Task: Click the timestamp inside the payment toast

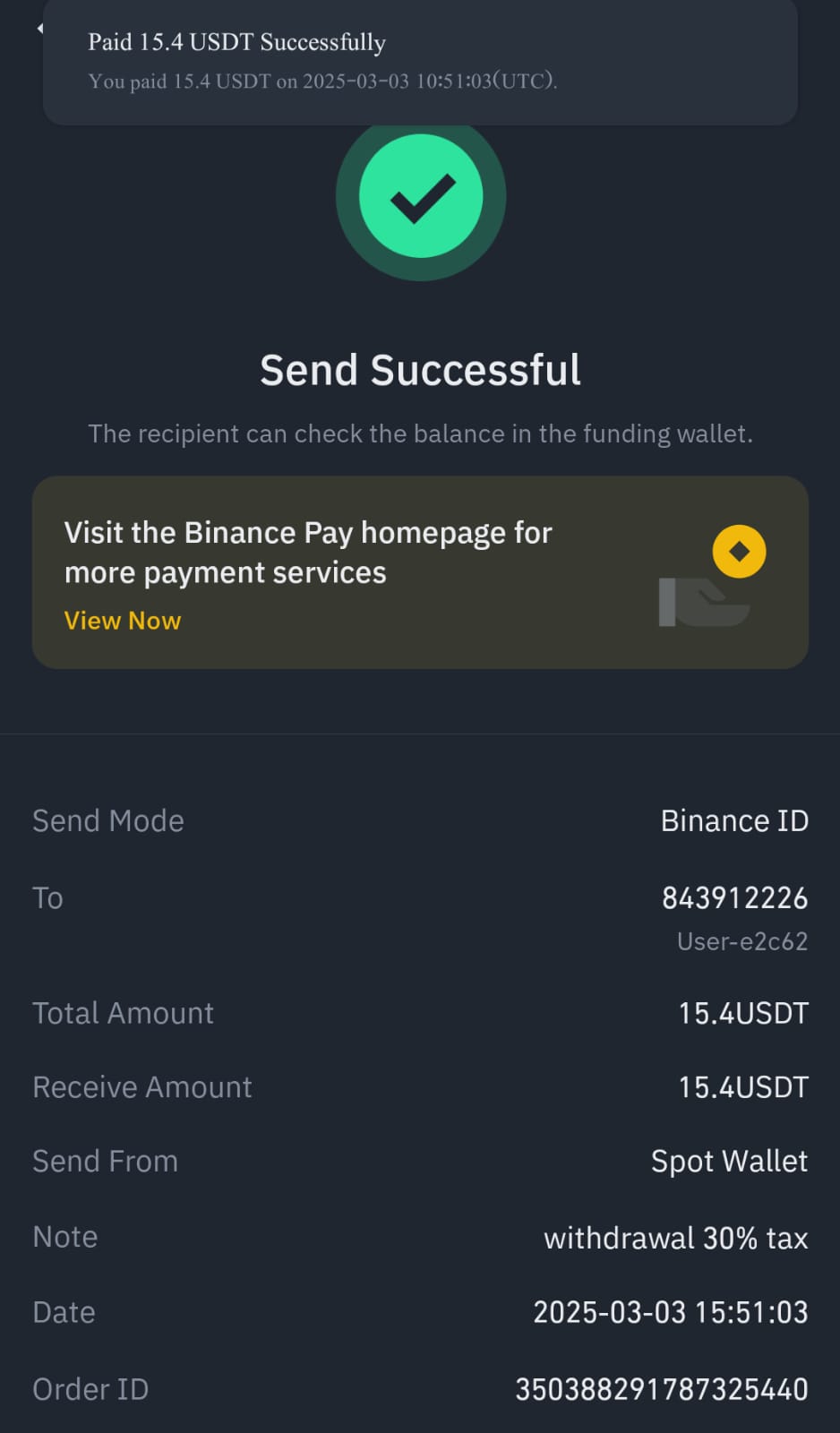Action: point(322,82)
